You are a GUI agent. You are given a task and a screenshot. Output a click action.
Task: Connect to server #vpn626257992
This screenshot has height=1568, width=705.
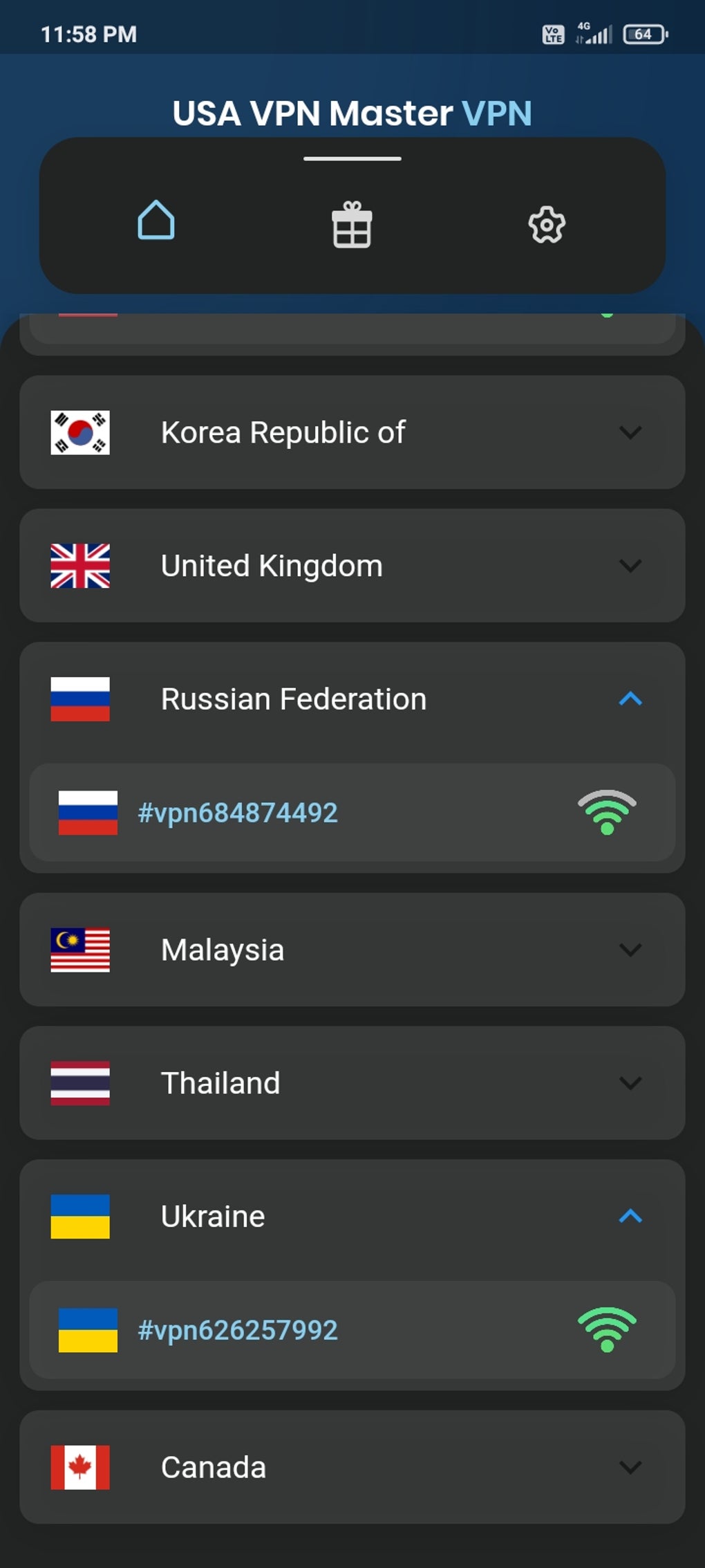(x=352, y=1330)
